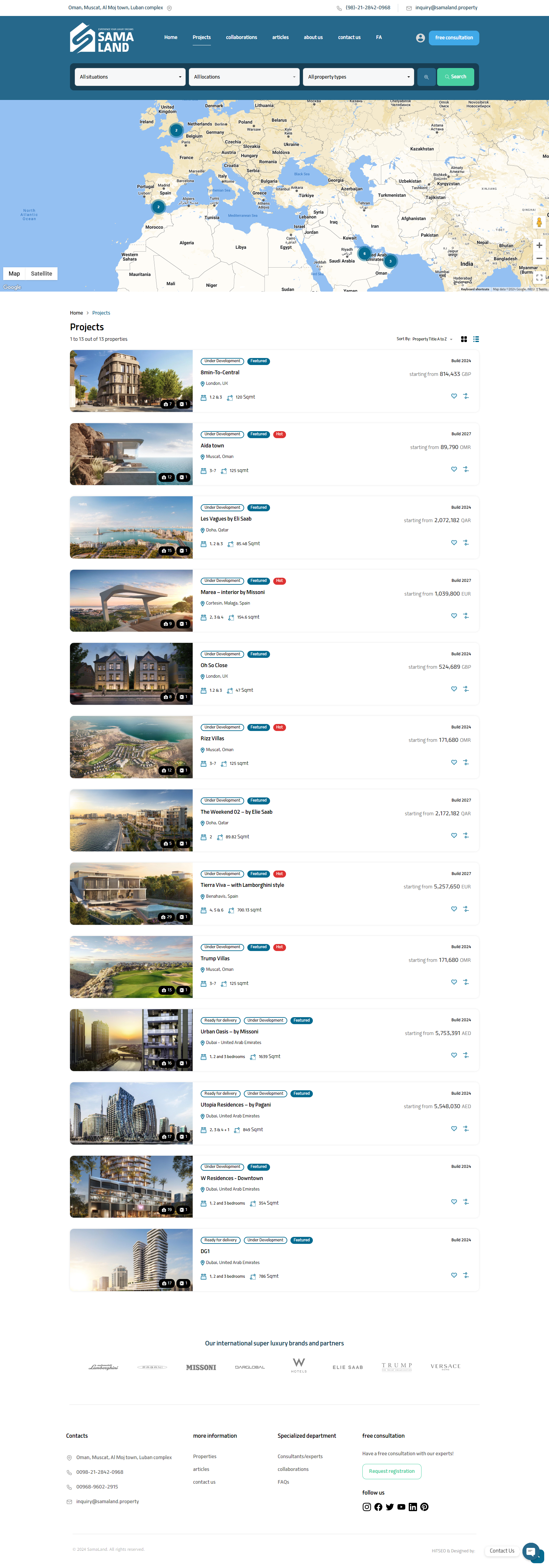Compare the Rizz Villas project
The width and height of the screenshot is (549, 1568).
(x=466, y=762)
